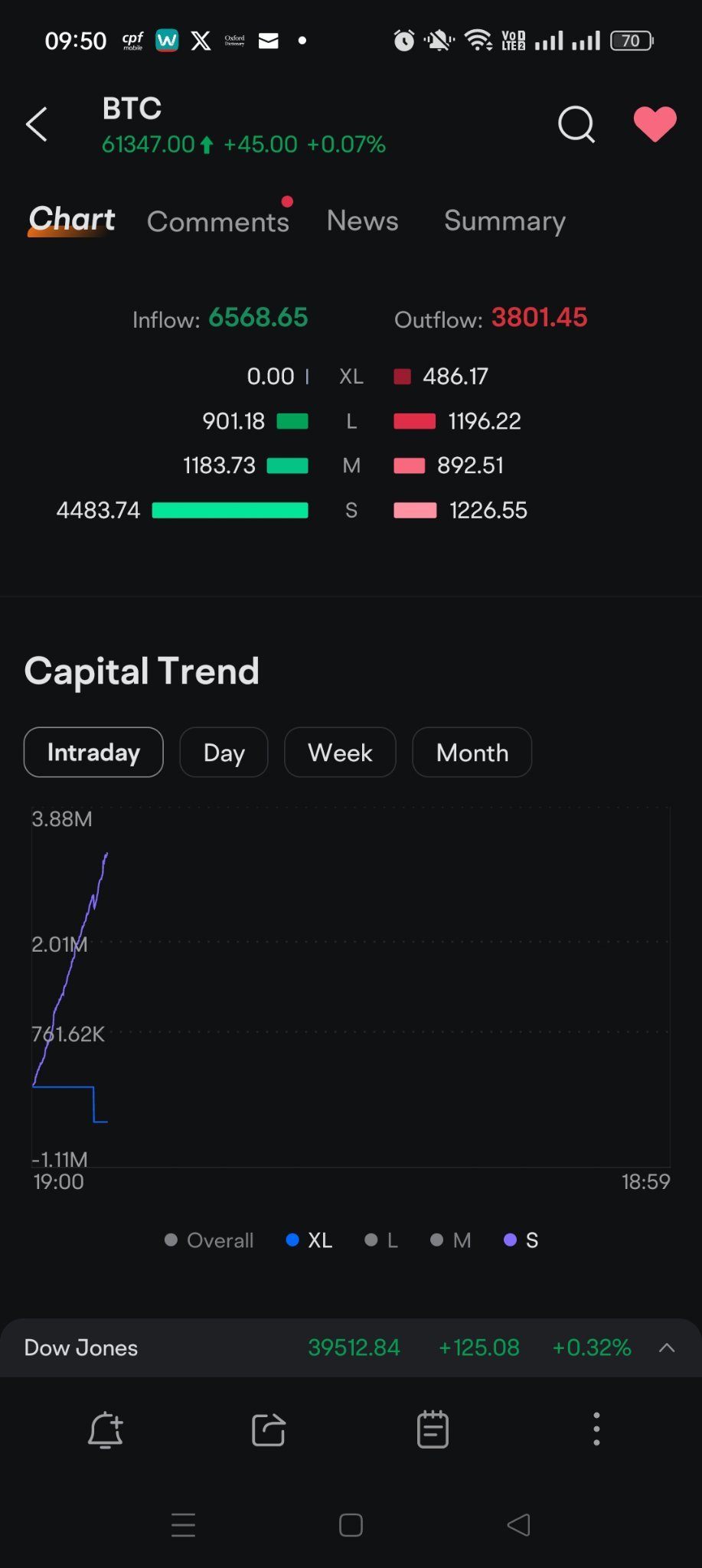Tap the three-dot more options icon
Screen dimensions: 702x1568
tap(596, 1428)
